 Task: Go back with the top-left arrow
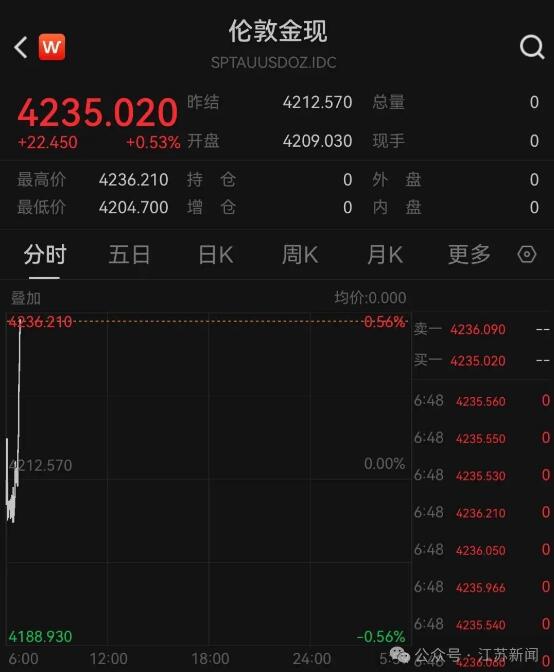tap(21, 47)
